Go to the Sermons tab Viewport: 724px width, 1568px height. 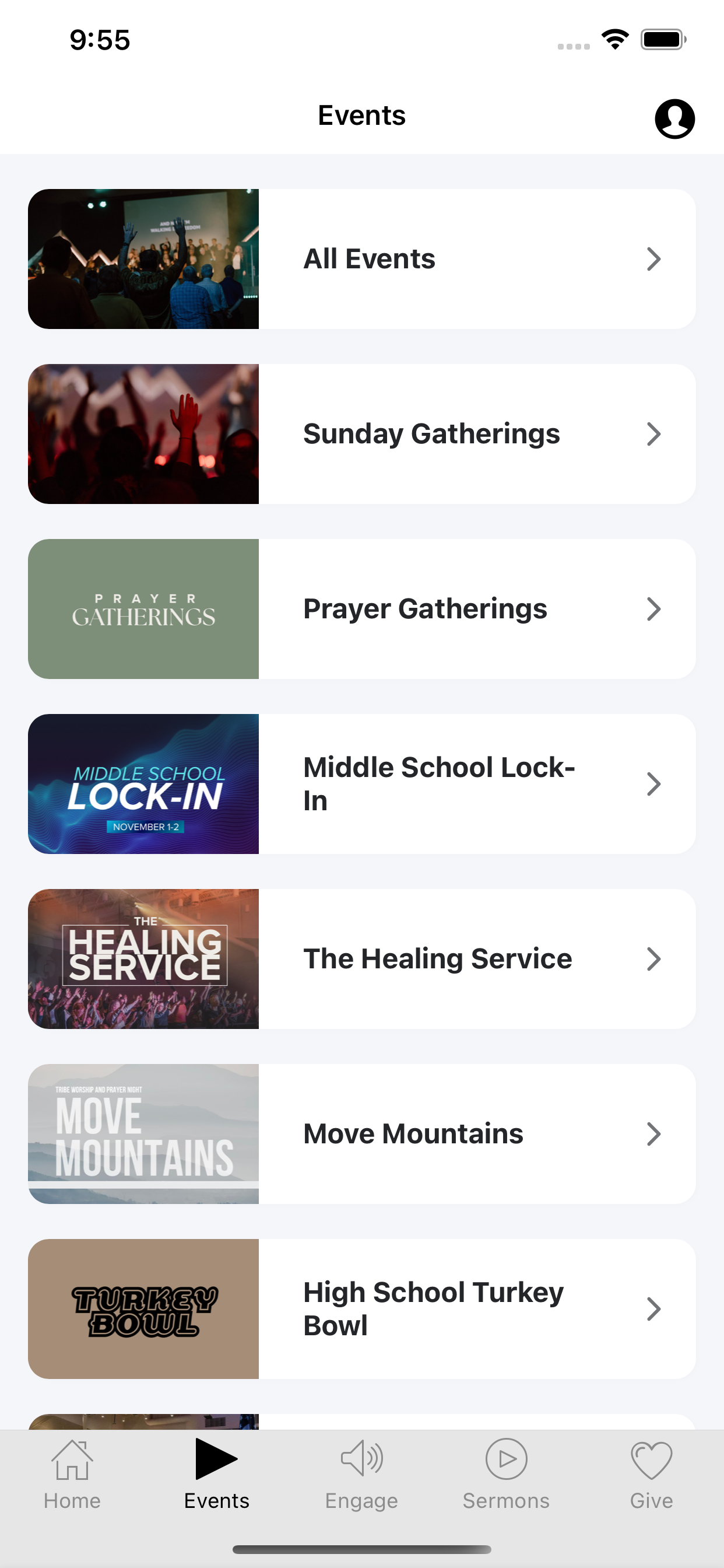click(x=506, y=1474)
